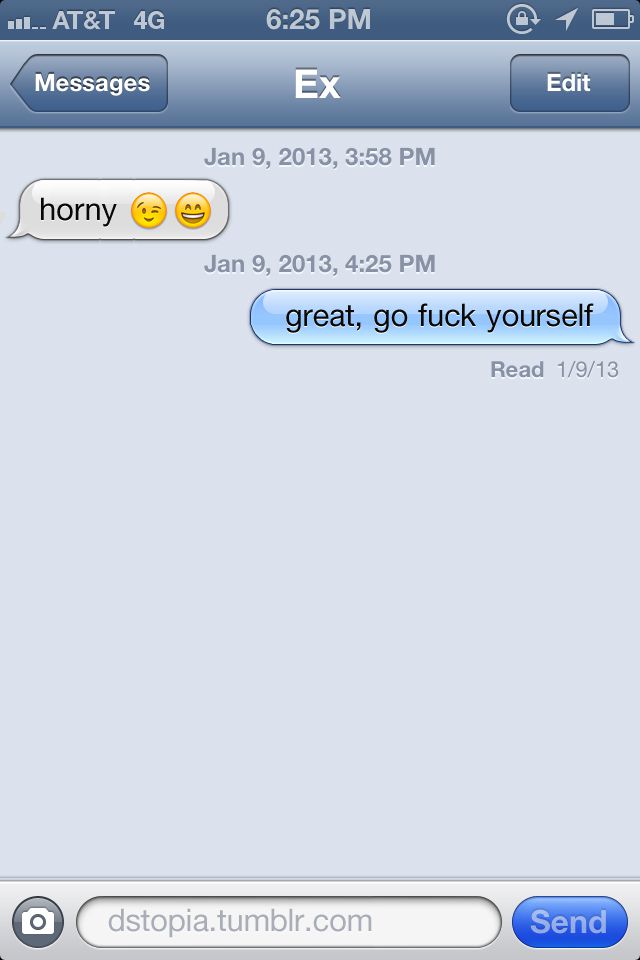Tap the Edit button
This screenshot has height=960, width=640.
[x=568, y=83]
